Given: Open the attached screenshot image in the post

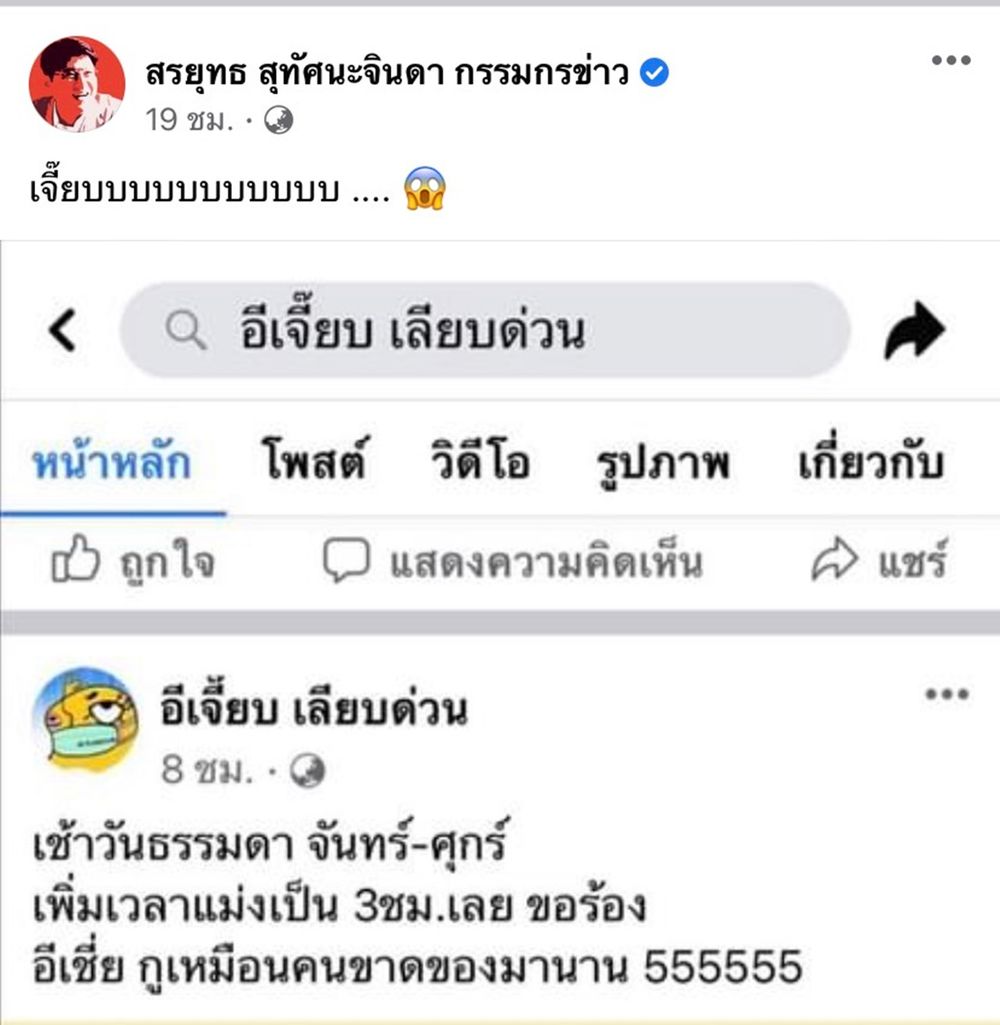Looking at the screenshot, I should point(500,630).
